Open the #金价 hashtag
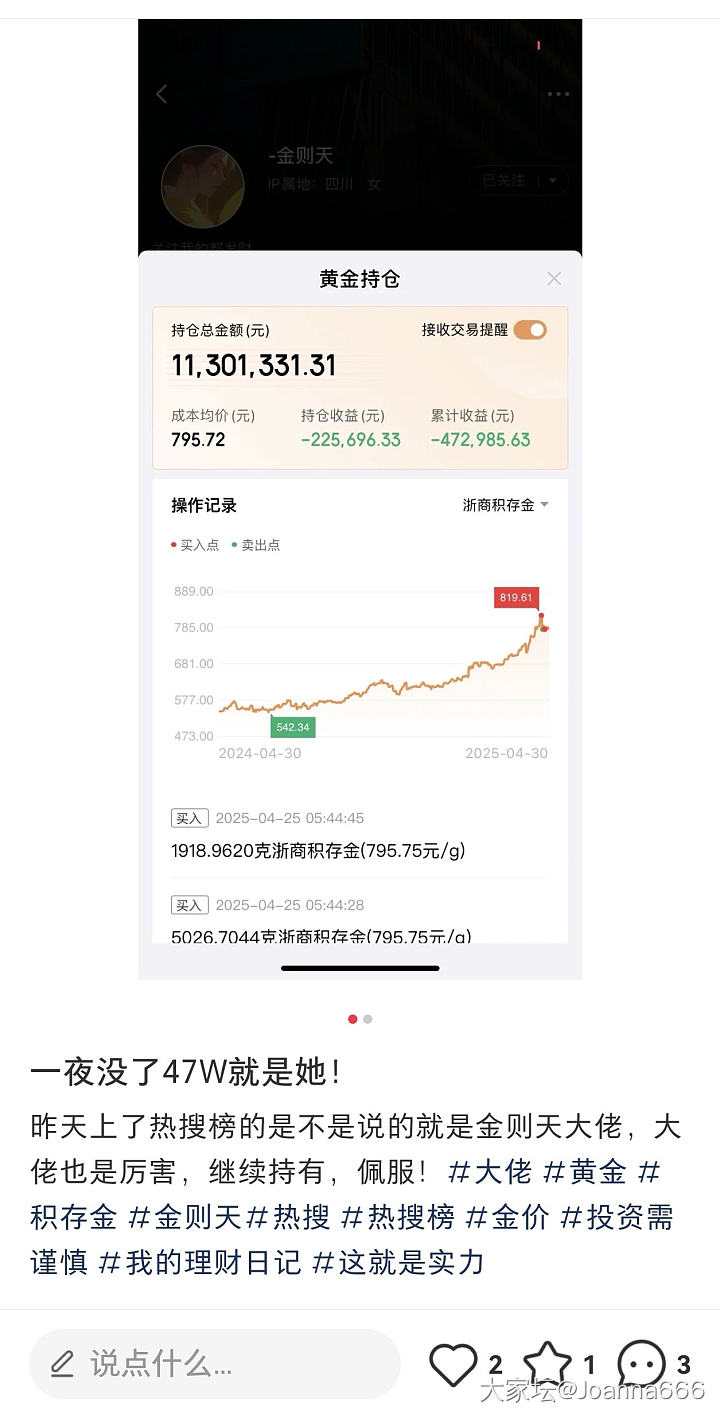The height and width of the screenshot is (1418, 720). [508, 1217]
